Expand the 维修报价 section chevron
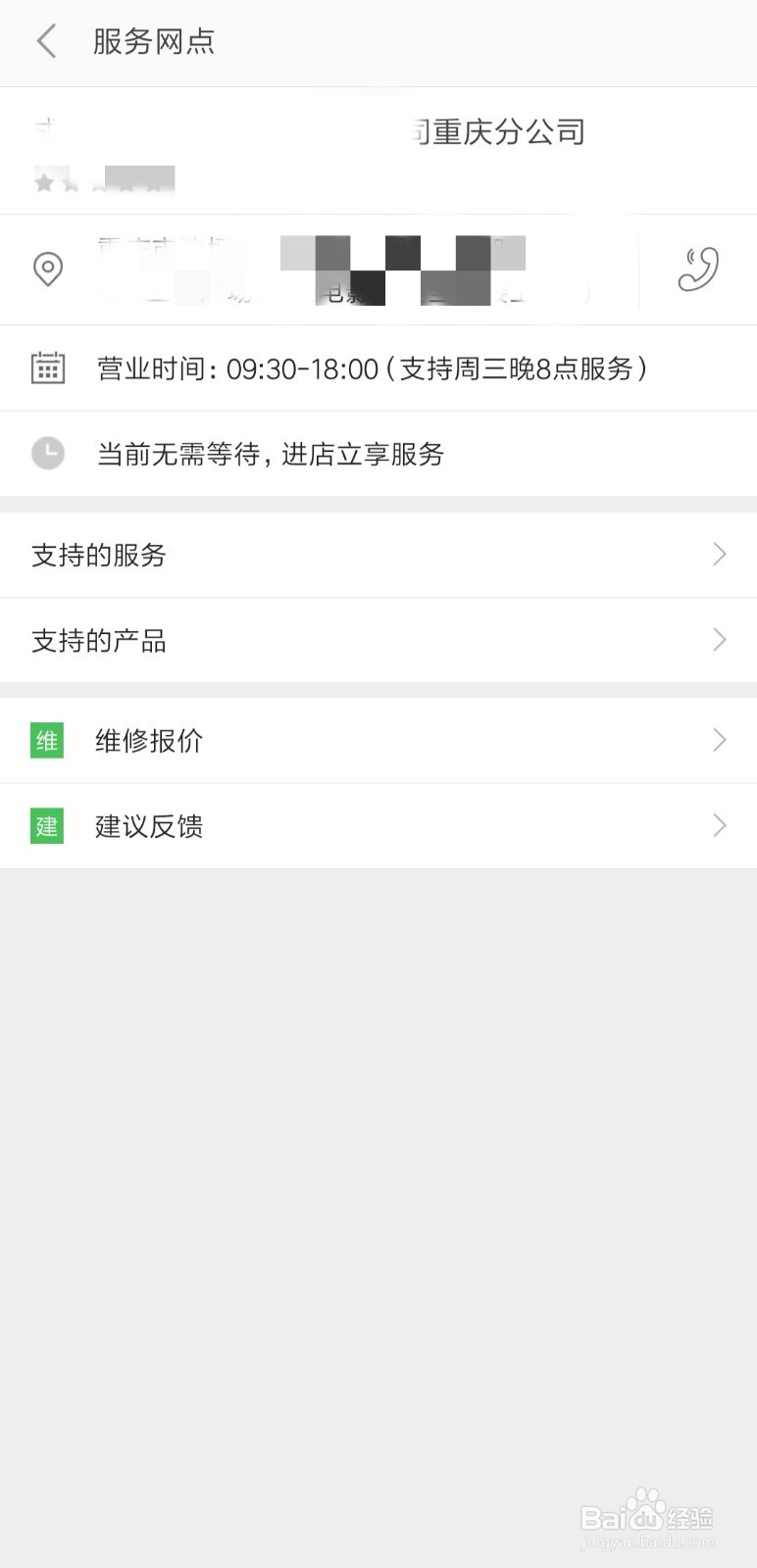Viewport: 757px width, 1568px height. (x=721, y=741)
